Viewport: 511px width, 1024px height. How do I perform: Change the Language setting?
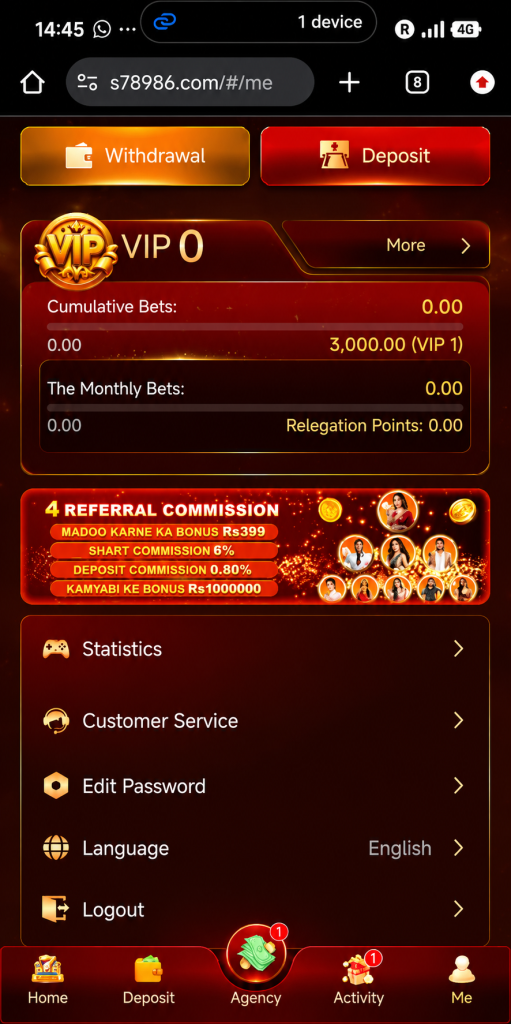[x=256, y=848]
